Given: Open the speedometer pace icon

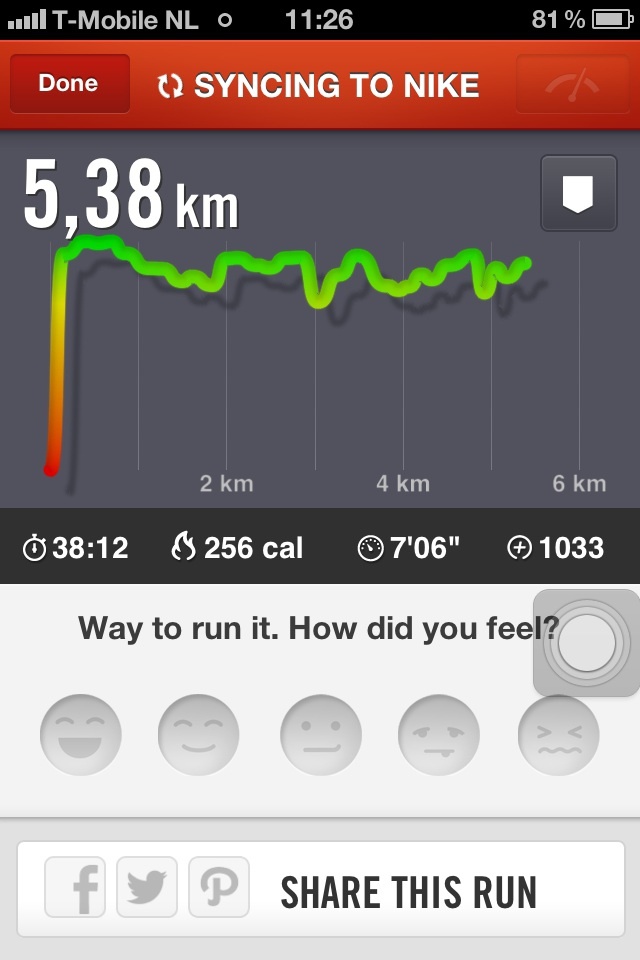Looking at the screenshot, I should [x=572, y=84].
